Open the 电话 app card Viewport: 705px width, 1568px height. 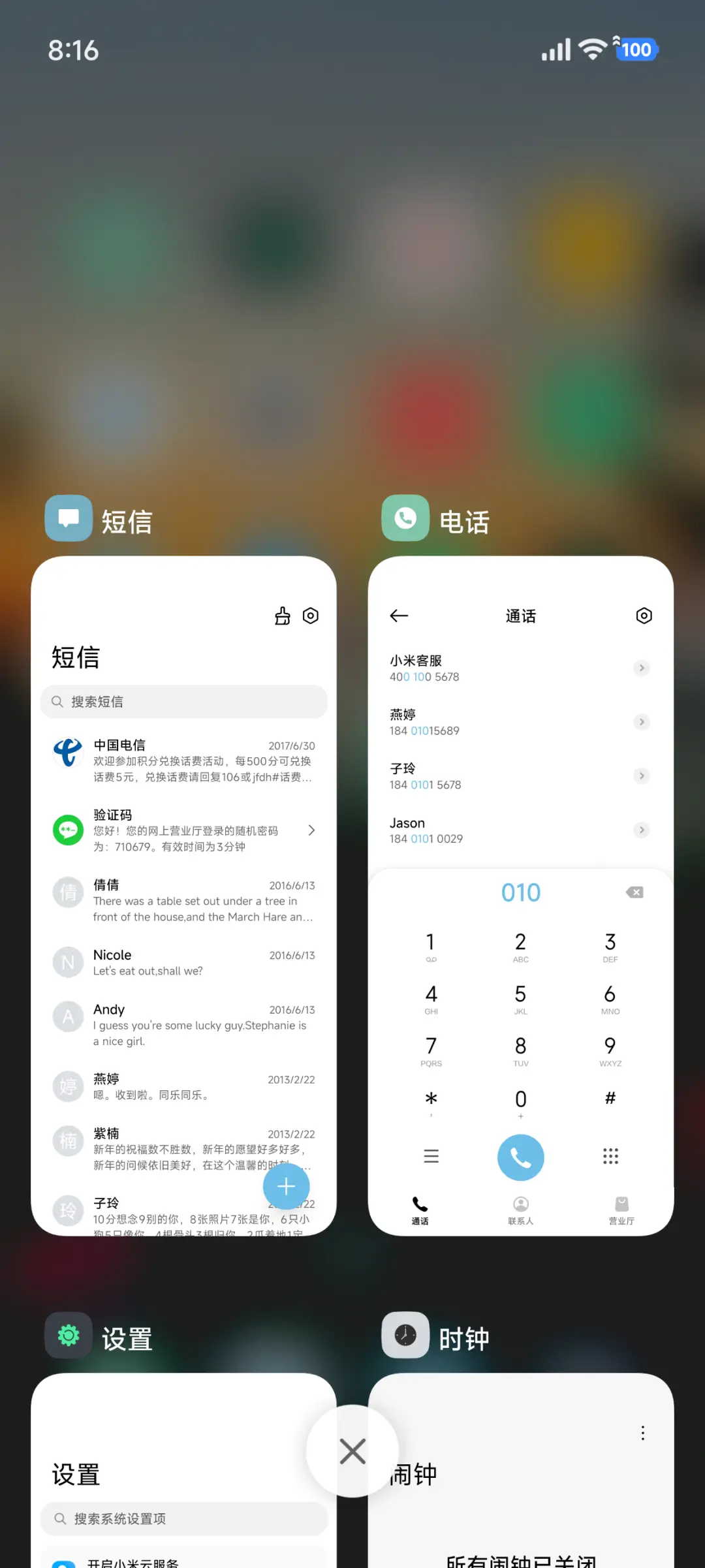tap(520, 894)
